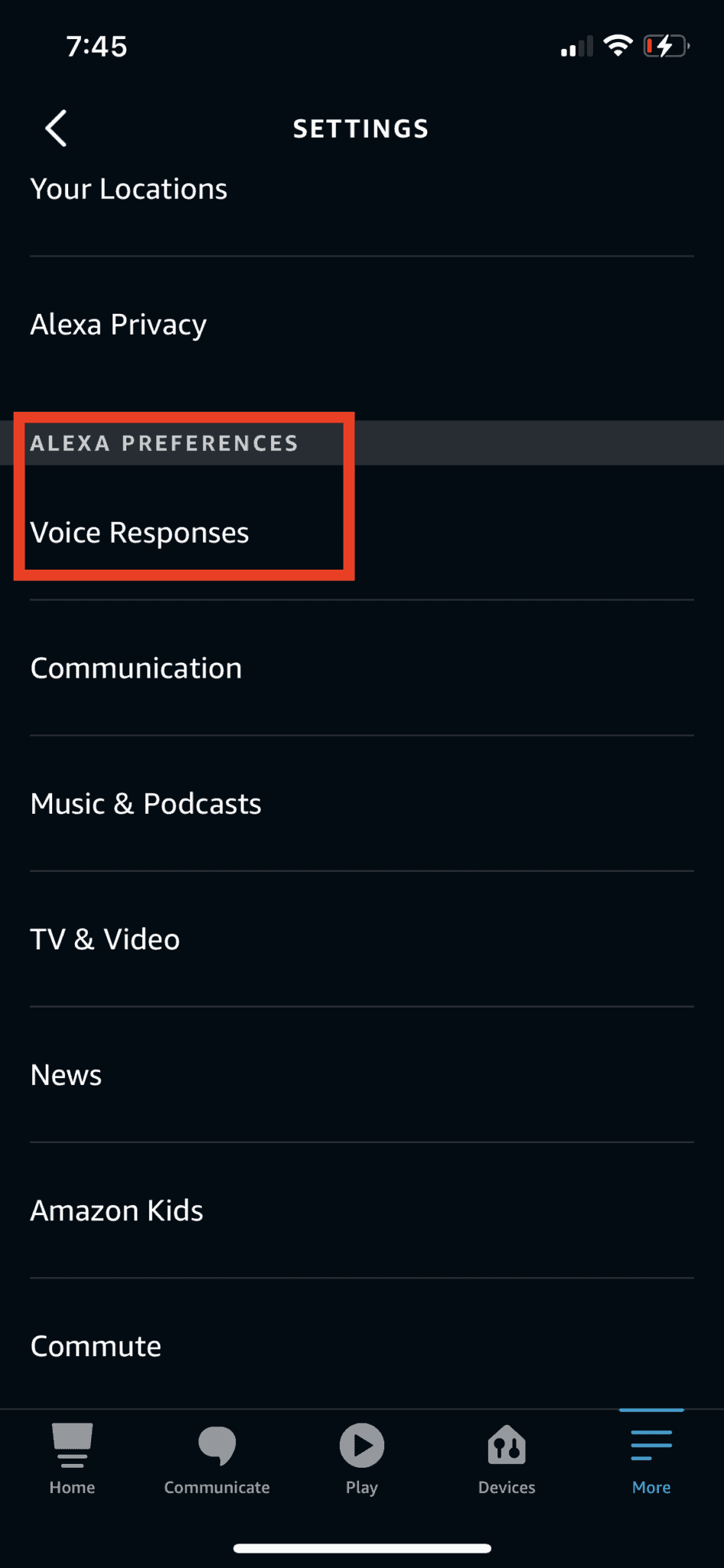
Task: Open Your Locations settings
Action: coord(129,189)
